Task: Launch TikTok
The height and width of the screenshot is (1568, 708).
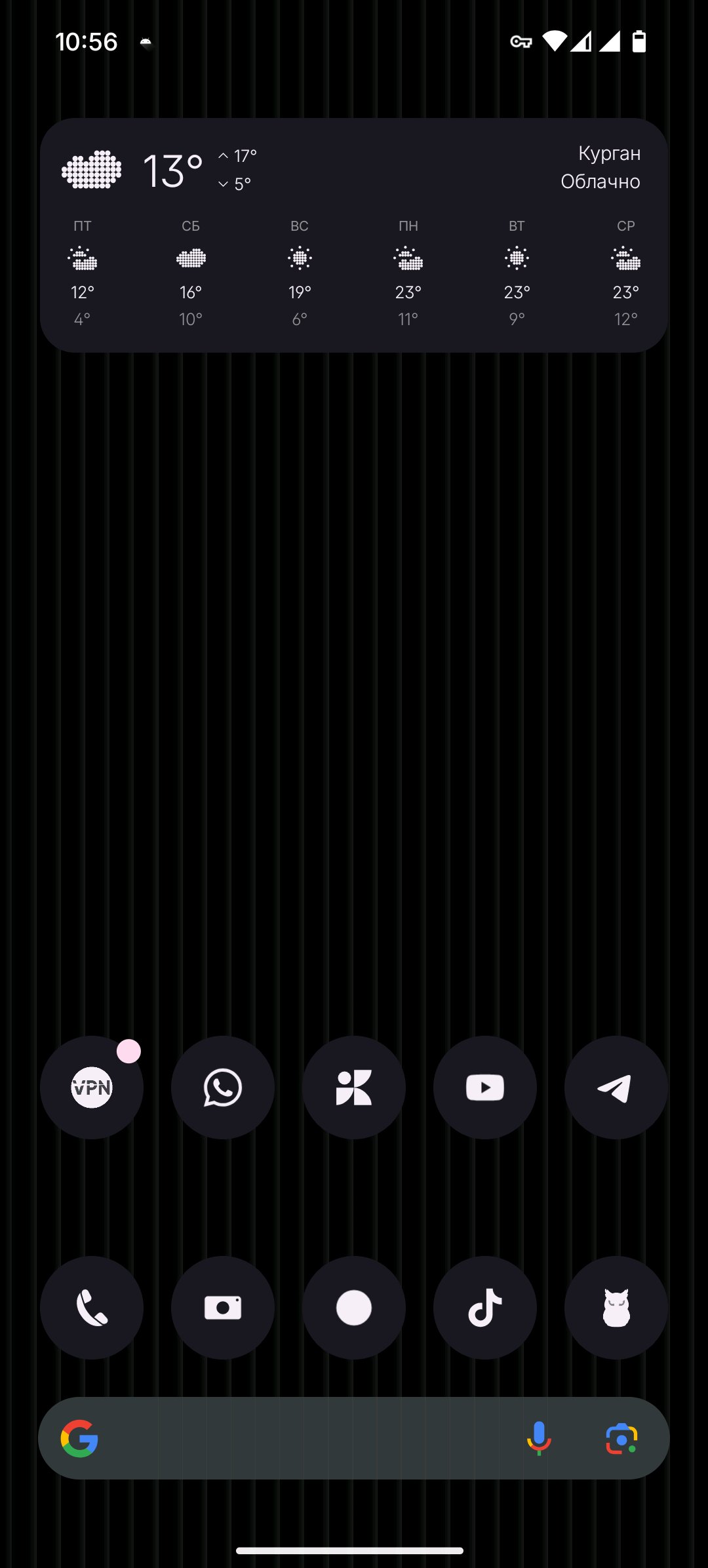Action: pos(485,1308)
